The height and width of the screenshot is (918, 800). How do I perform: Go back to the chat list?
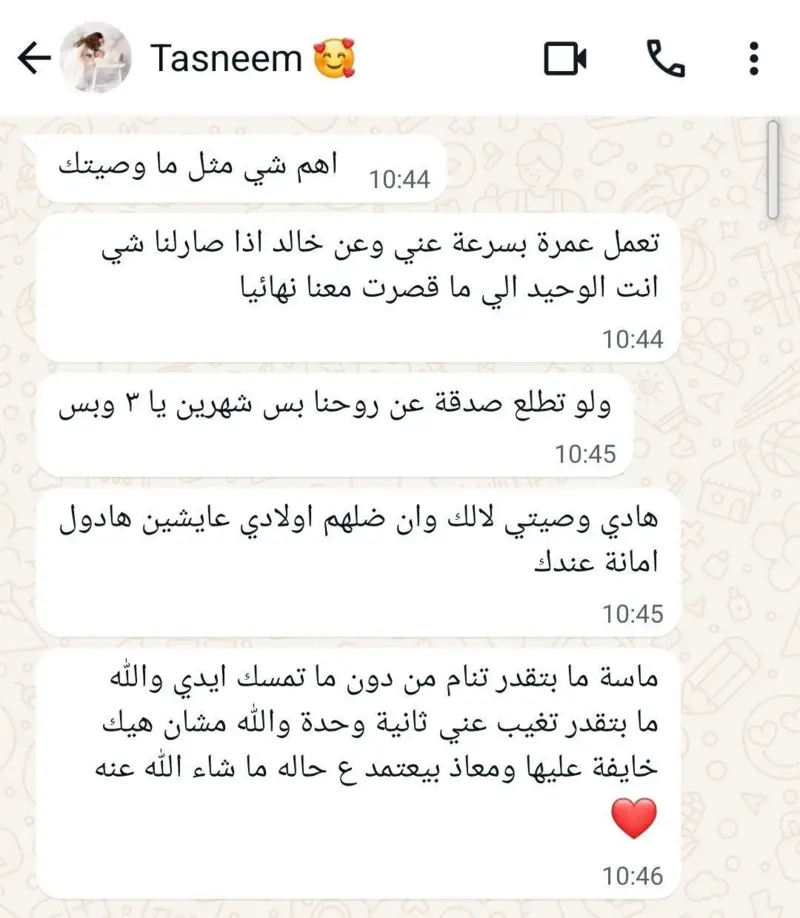(34, 59)
